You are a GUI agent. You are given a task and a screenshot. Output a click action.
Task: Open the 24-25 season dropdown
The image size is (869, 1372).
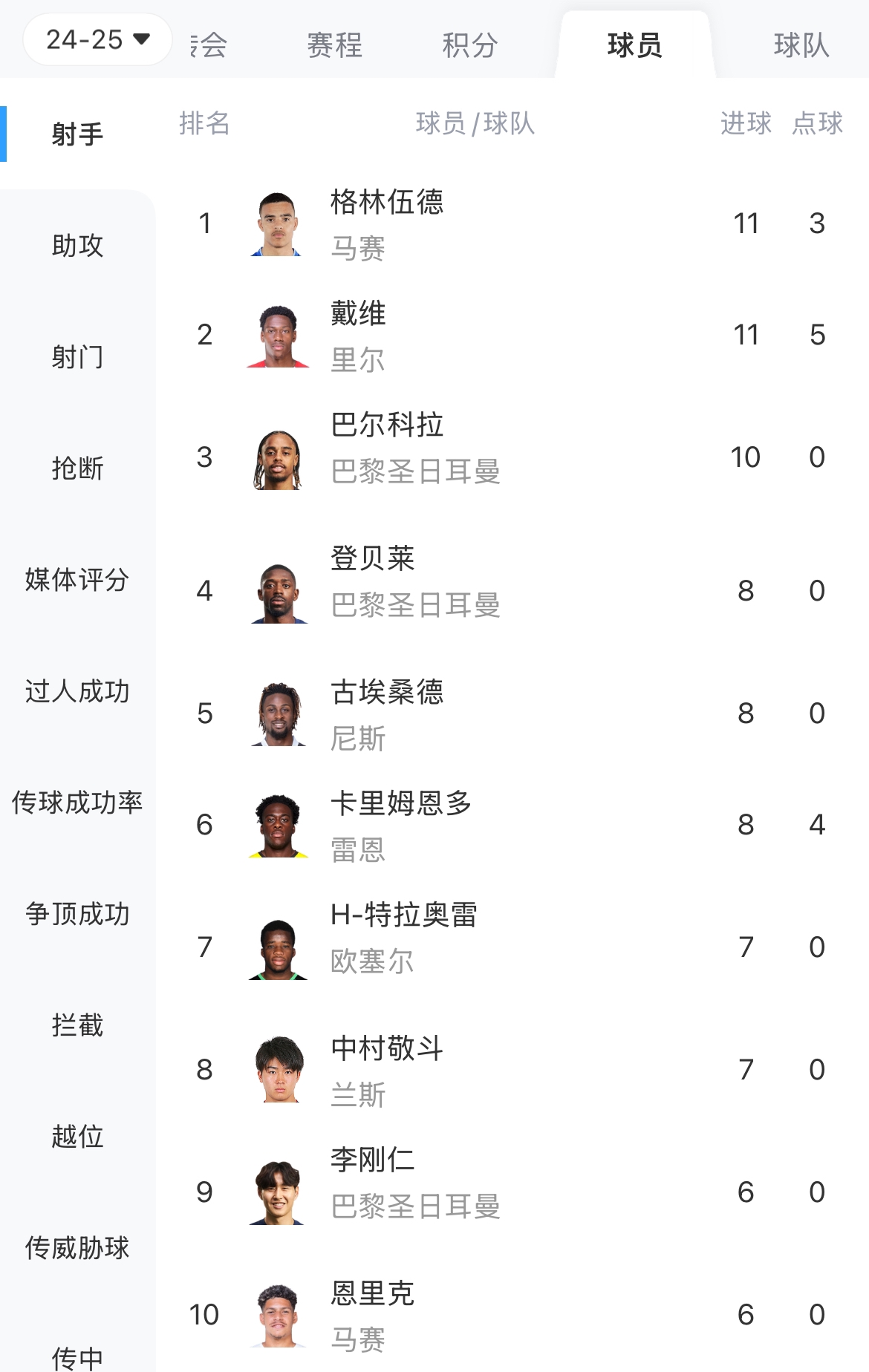click(98, 39)
